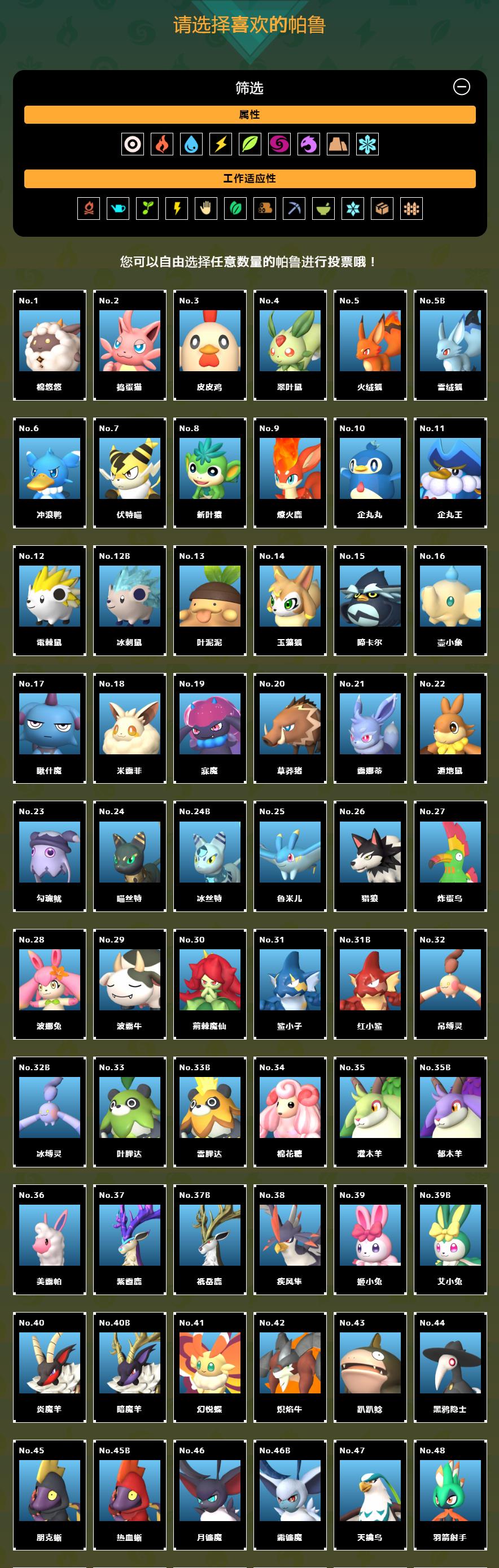The width and height of the screenshot is (499, 1568).
Task: Tap the No.20 草莽猪 card
Action: (290, 728)
